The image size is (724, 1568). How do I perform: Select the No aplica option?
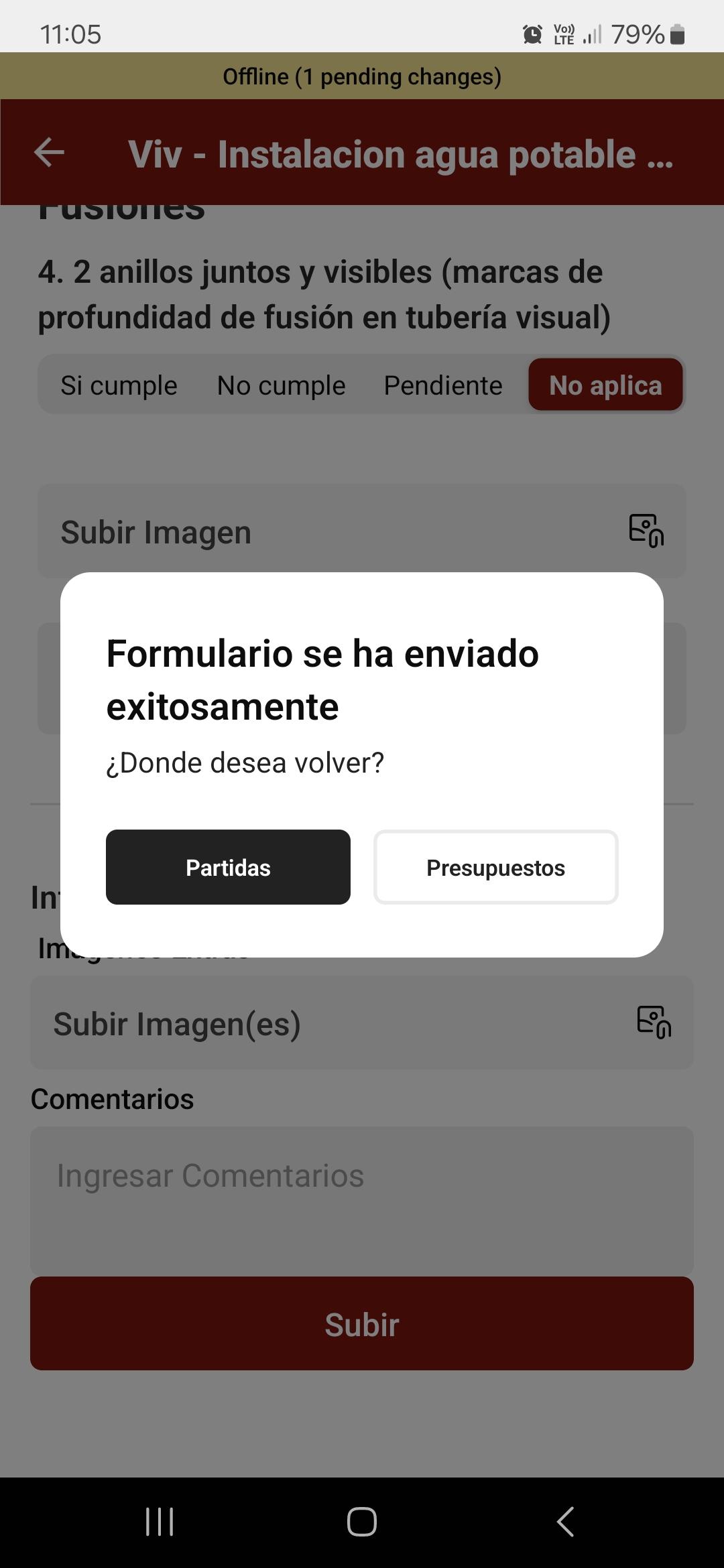tap(605, 385)
